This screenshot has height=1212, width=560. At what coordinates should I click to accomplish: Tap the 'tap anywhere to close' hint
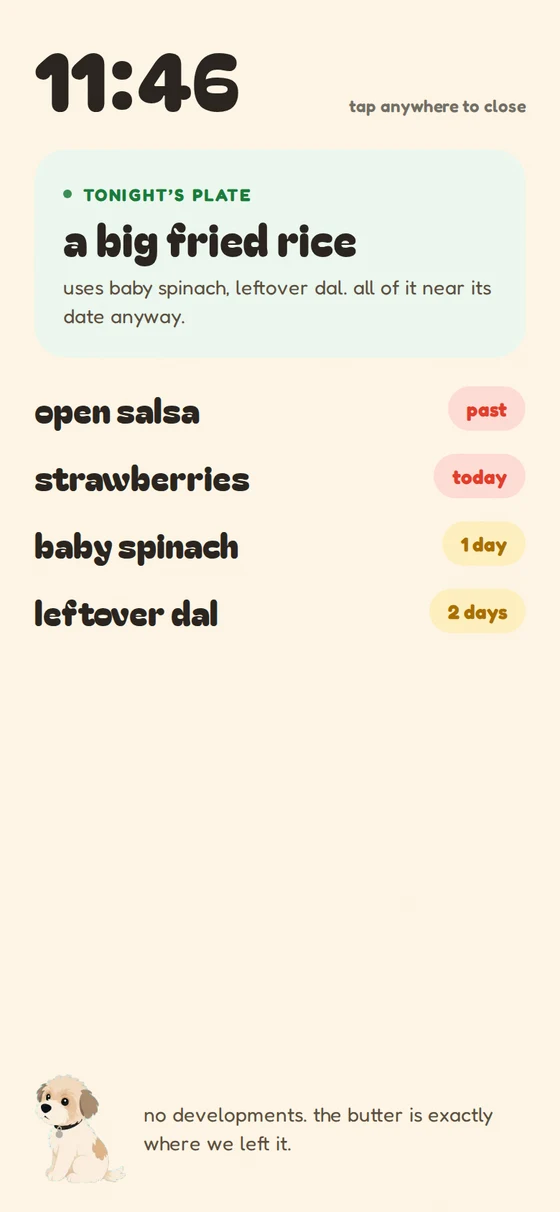(x=437, y=106)
